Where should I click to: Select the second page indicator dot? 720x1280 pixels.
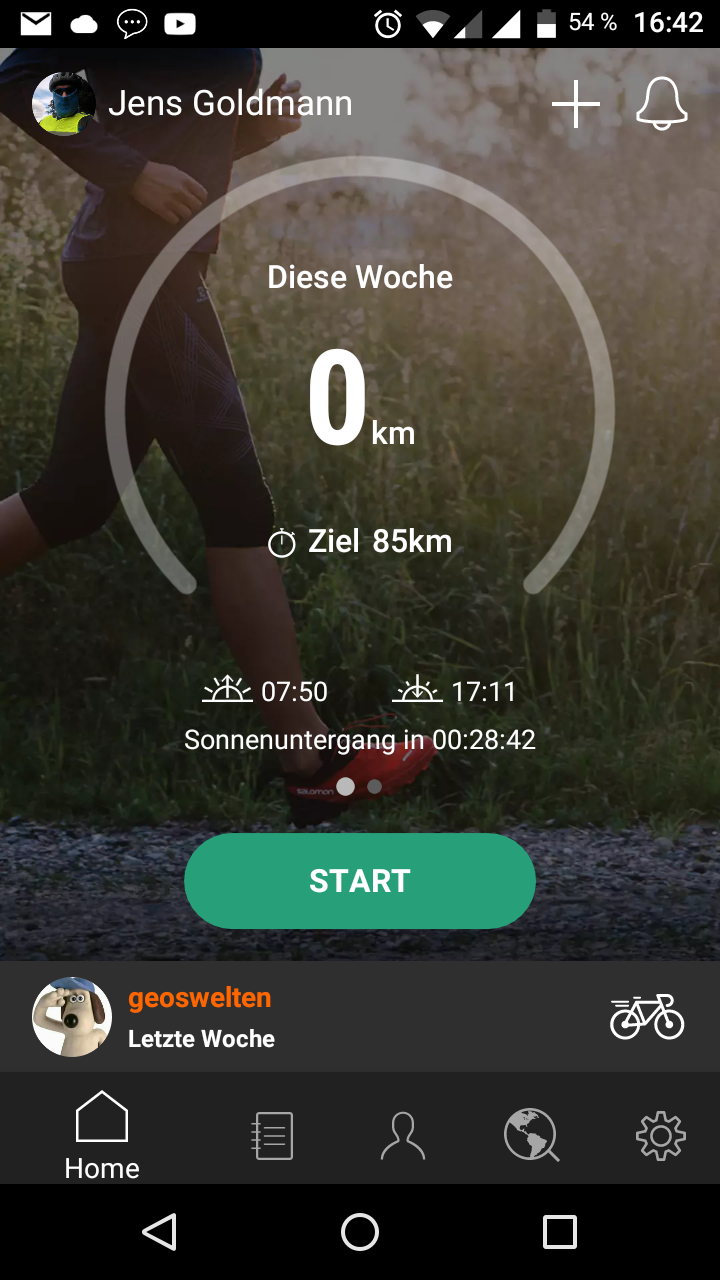pos(375,787)
